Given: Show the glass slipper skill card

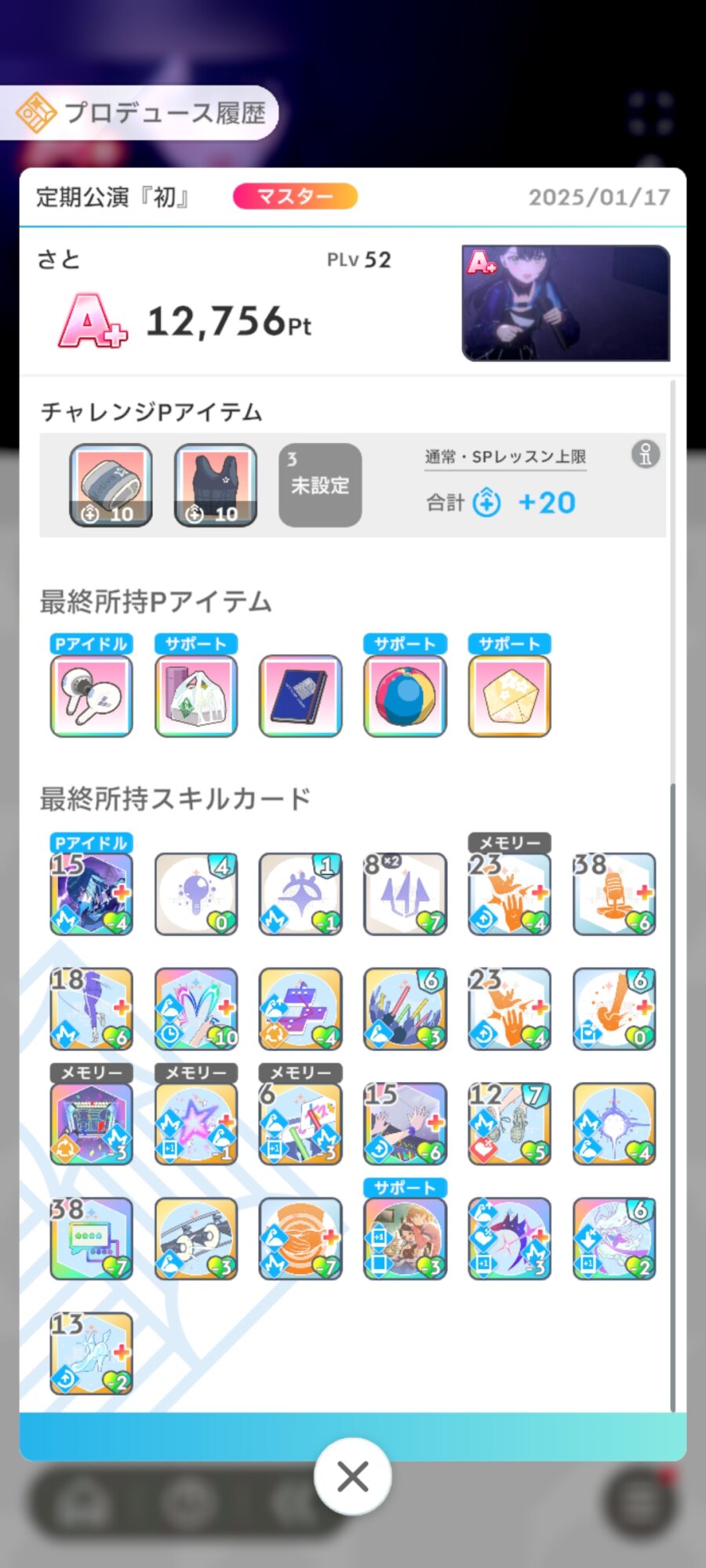Looking at the screenshot, I should pos(91,1353).
